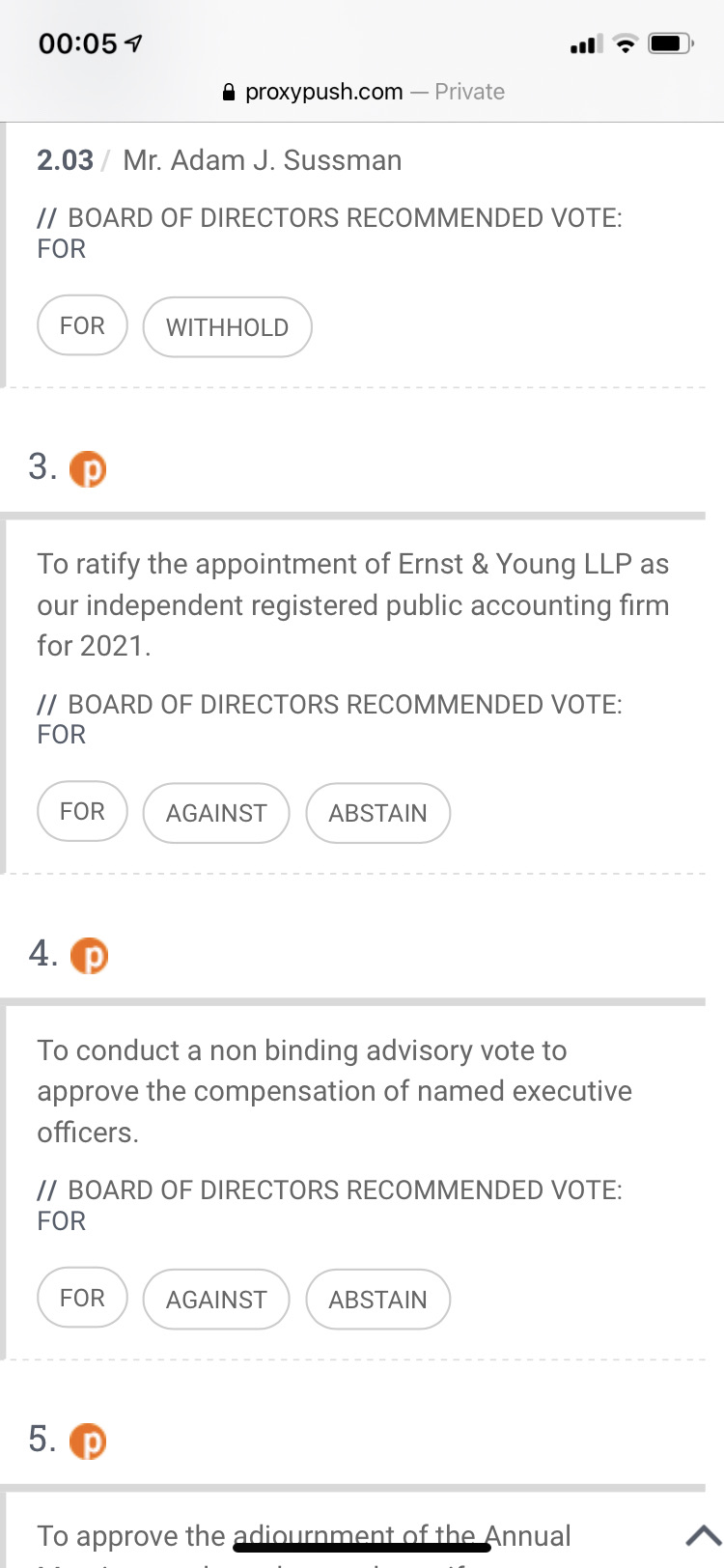The image size is (724, 1568).
Task: Vote FOR Mr. Adam J. Sussman
Action: (82, 326)
